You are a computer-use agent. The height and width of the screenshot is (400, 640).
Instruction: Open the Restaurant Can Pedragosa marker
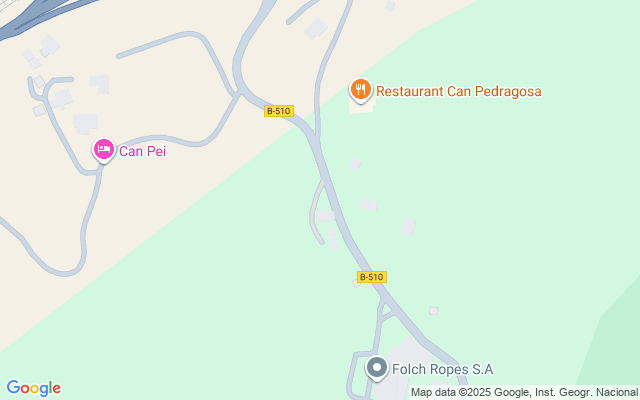click(x=361, y=91)
